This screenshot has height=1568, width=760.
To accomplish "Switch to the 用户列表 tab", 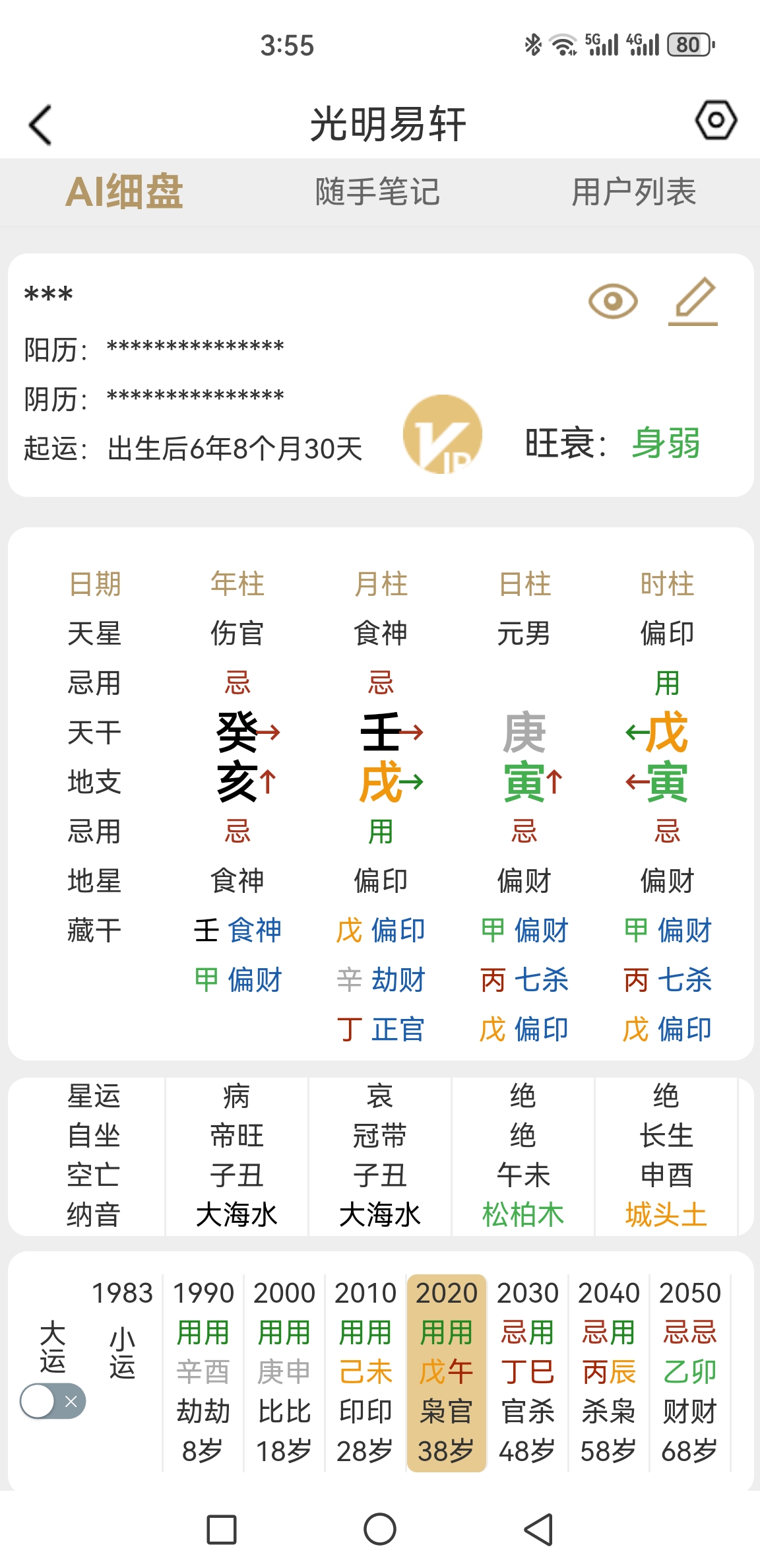I will (634, 192).
